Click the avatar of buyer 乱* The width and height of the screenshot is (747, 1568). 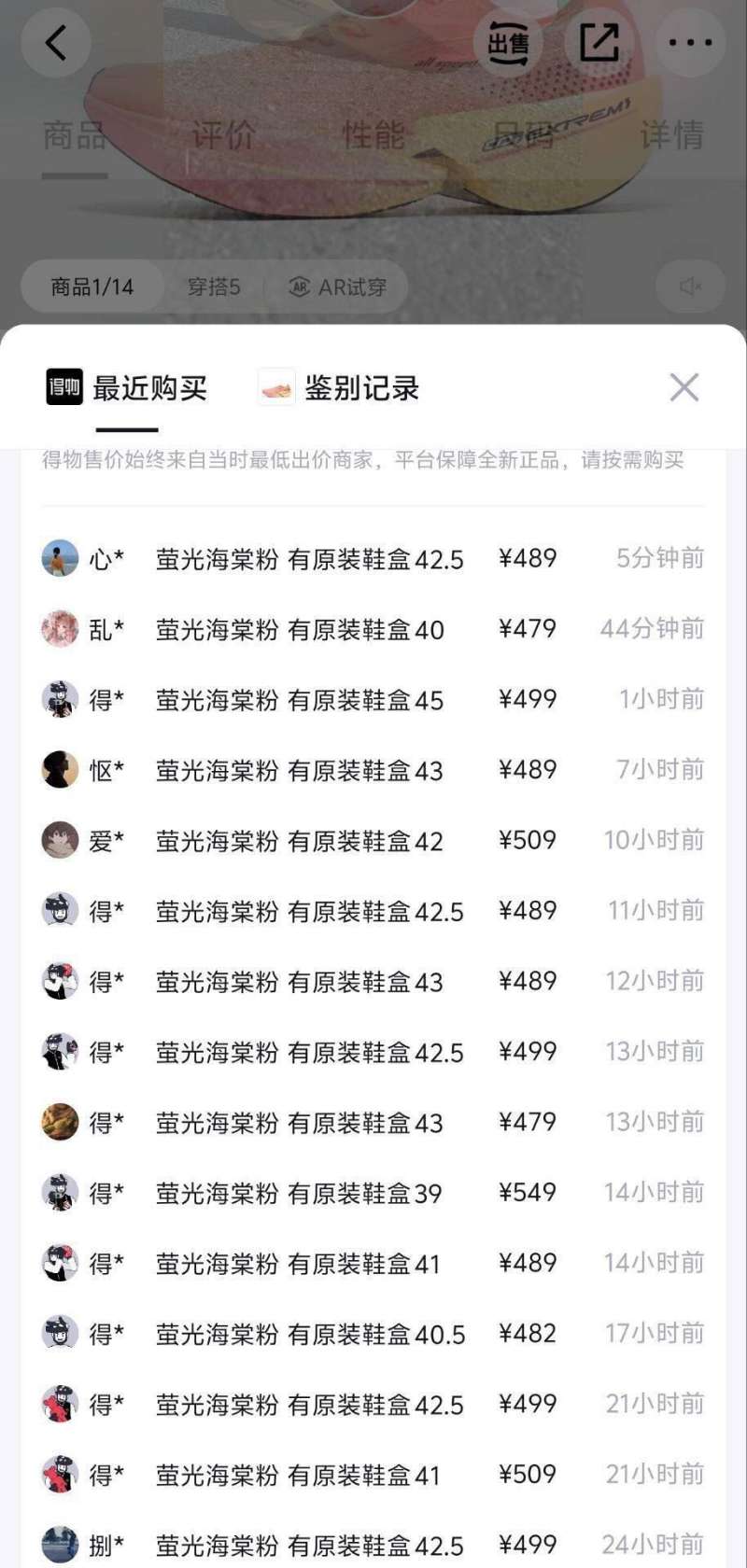pos(59,630)
